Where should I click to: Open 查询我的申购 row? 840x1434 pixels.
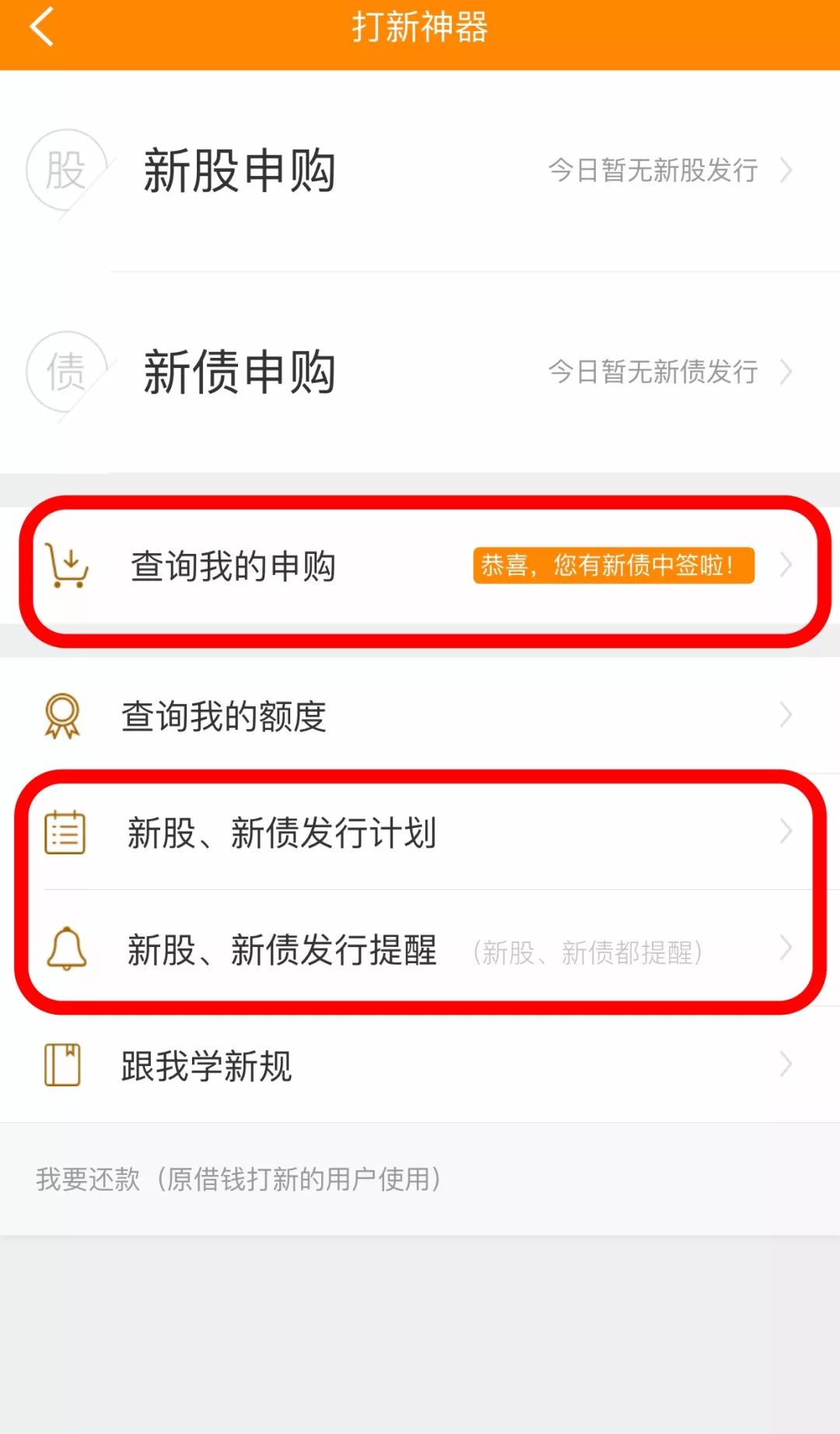click(x=420, y=566)
